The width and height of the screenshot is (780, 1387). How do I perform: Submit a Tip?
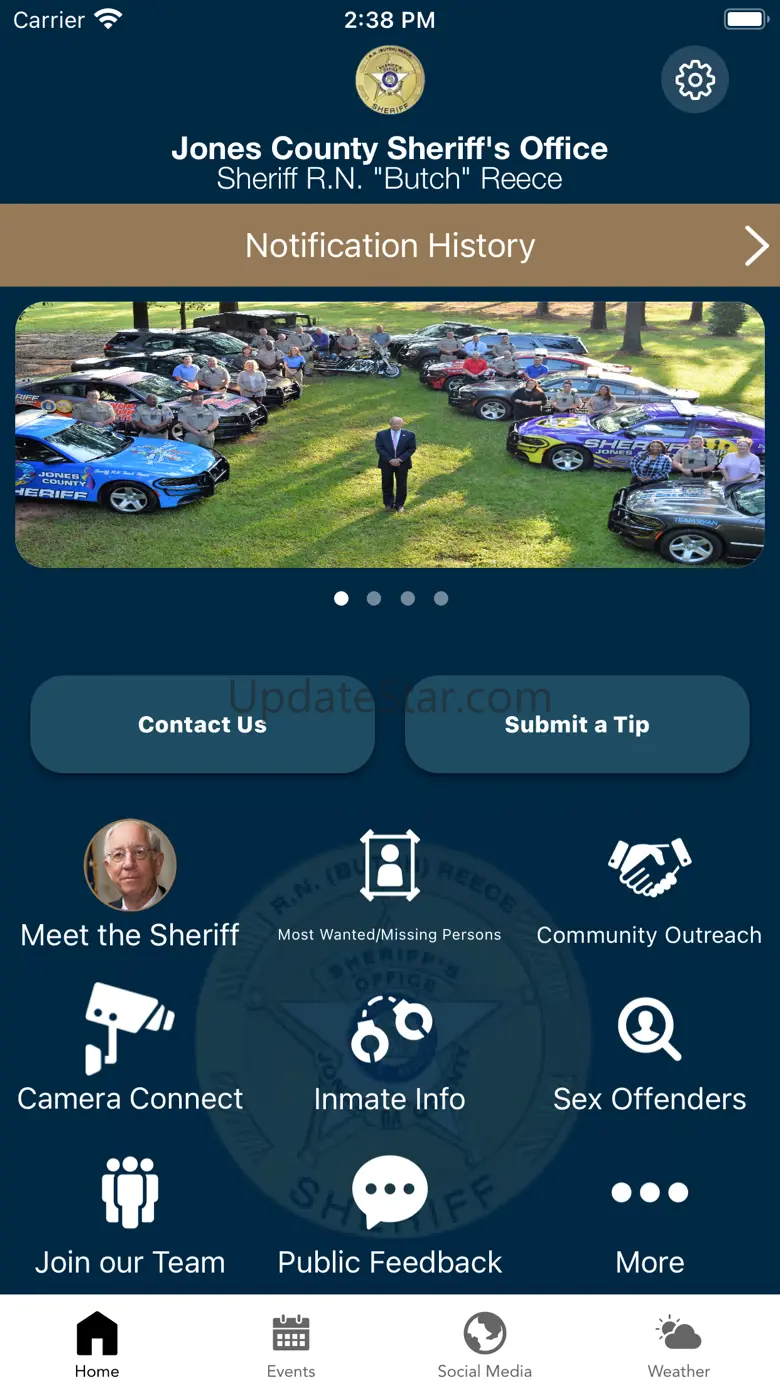[x=577, y=725]
